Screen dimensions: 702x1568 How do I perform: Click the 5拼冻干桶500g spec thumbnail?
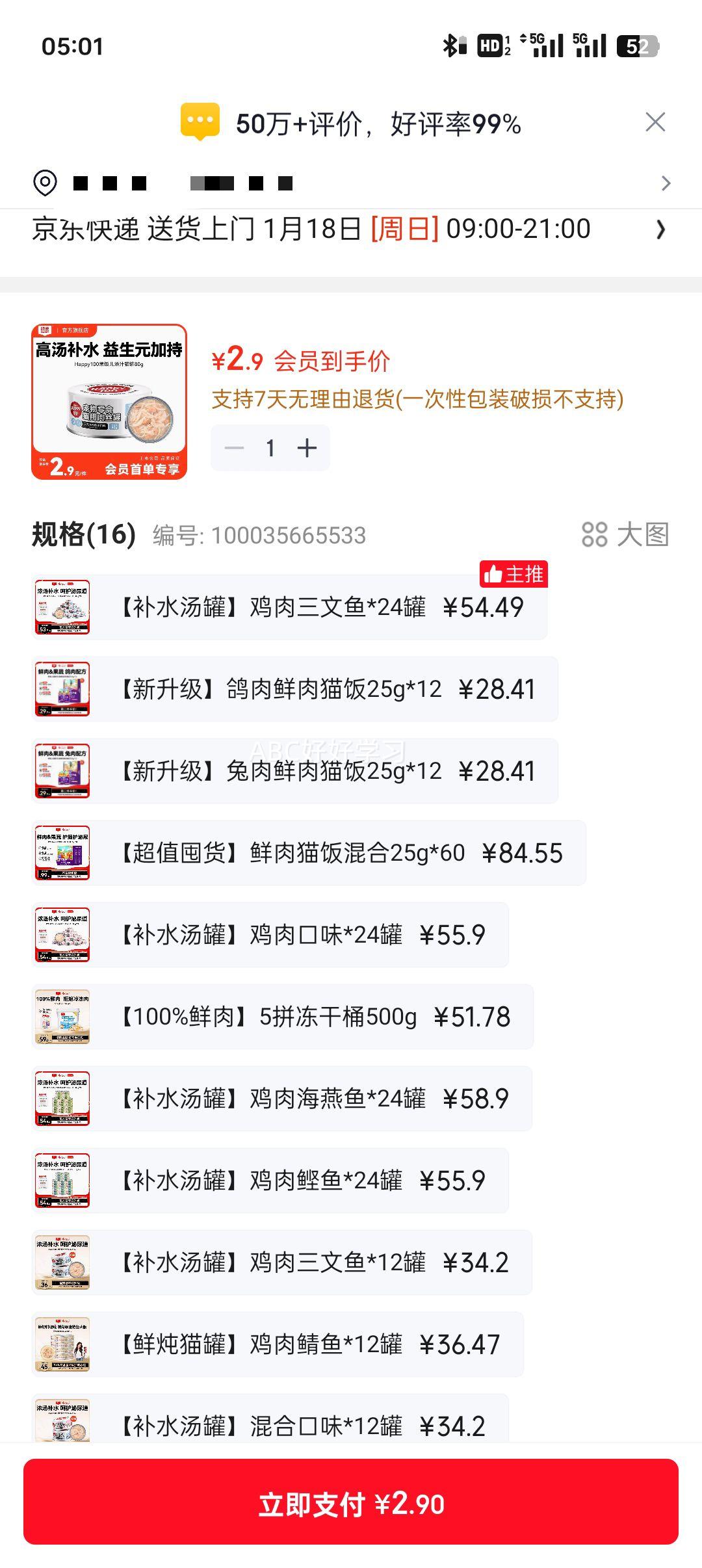pyautogui.click(x=63, y=1017)
